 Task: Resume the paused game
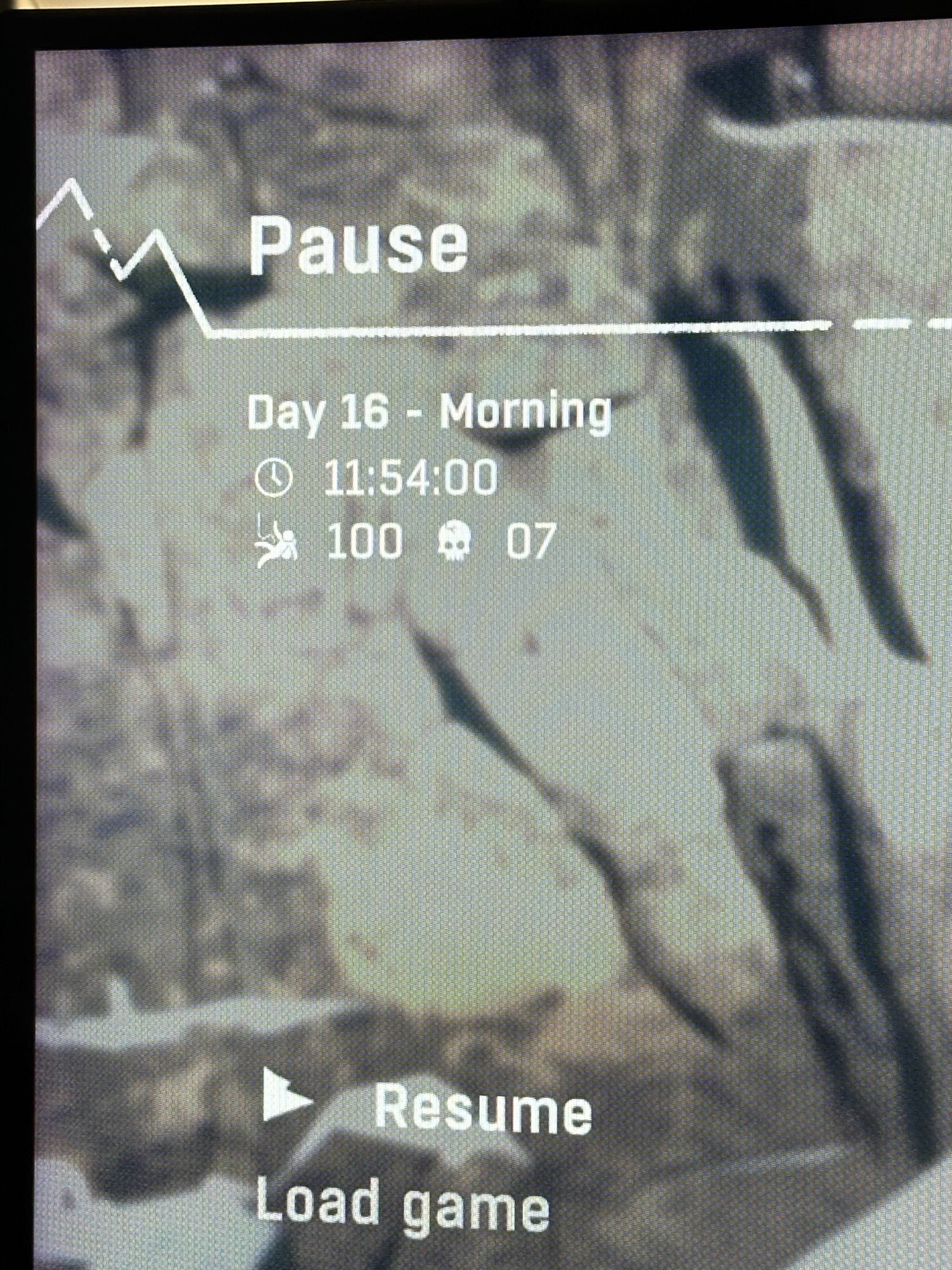(482, 1109)
